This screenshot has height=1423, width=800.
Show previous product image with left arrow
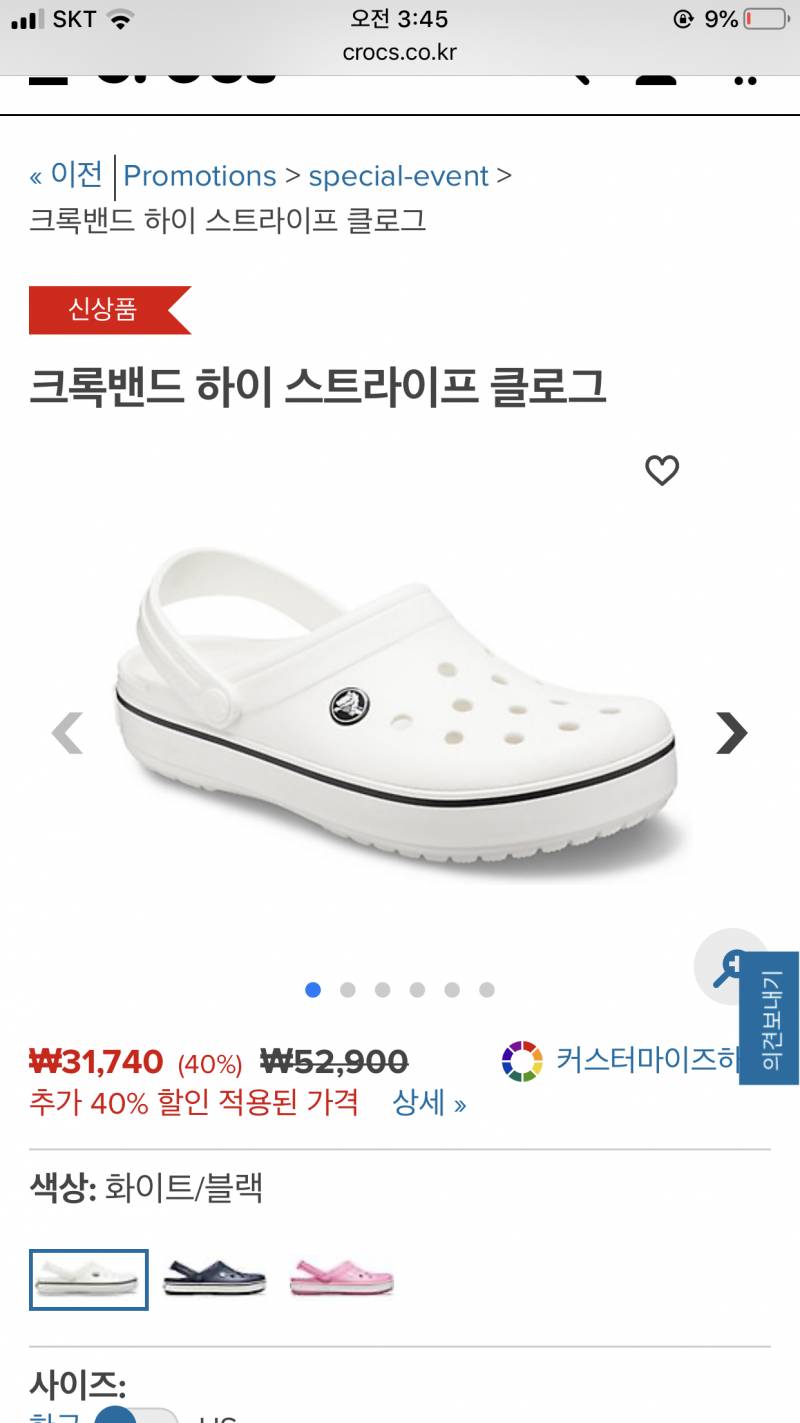click(x=67, y=735)
